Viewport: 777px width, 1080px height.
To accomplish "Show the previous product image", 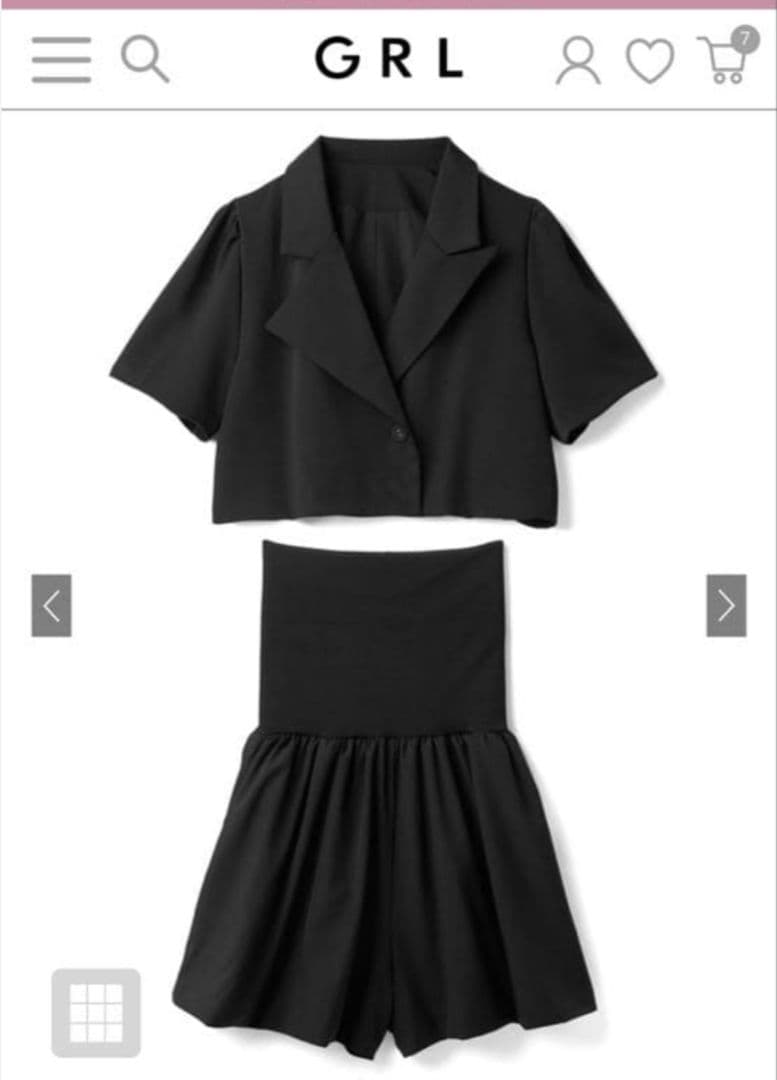I will 52,605.
